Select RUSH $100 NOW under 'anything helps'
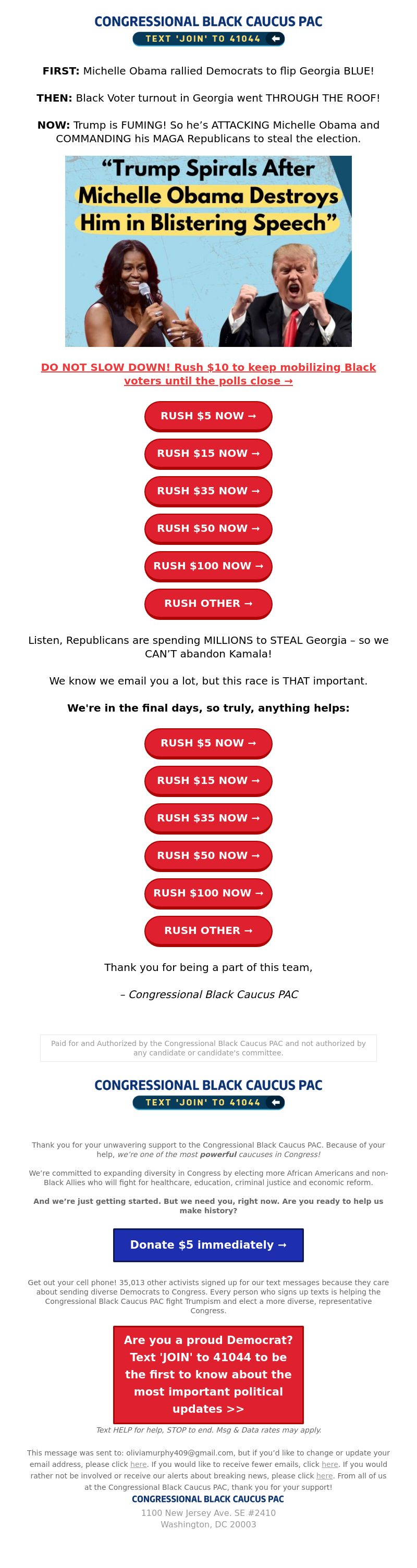 tap(208, 893)
